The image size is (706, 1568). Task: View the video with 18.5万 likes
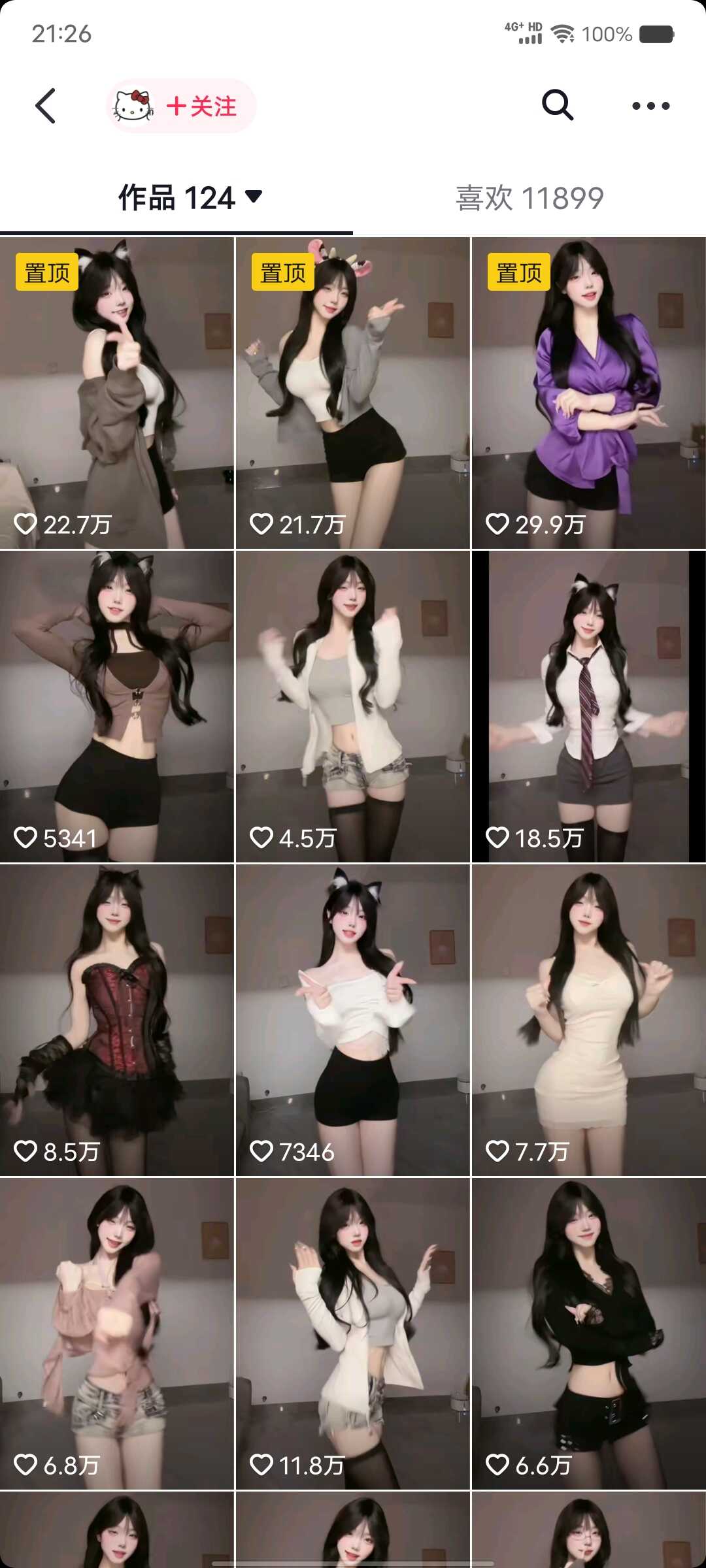[588, 706]
